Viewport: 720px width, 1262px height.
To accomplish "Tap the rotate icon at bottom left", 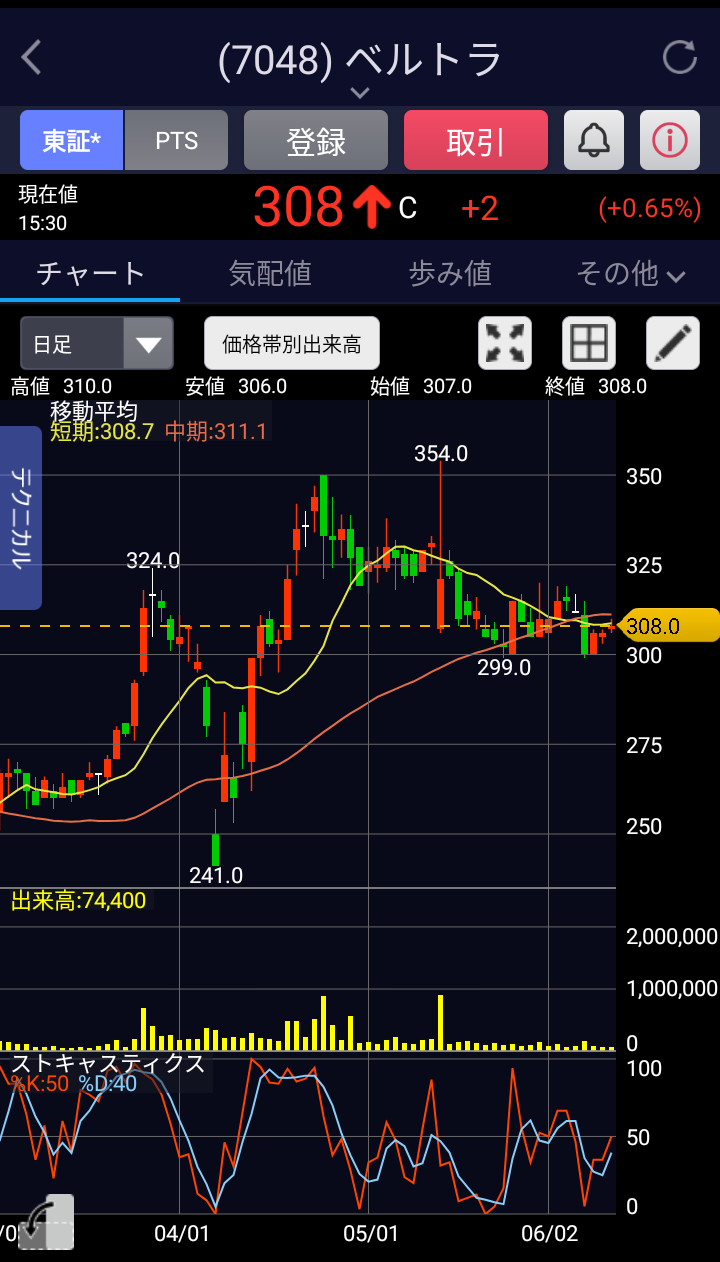I will tap(46, 1222).
